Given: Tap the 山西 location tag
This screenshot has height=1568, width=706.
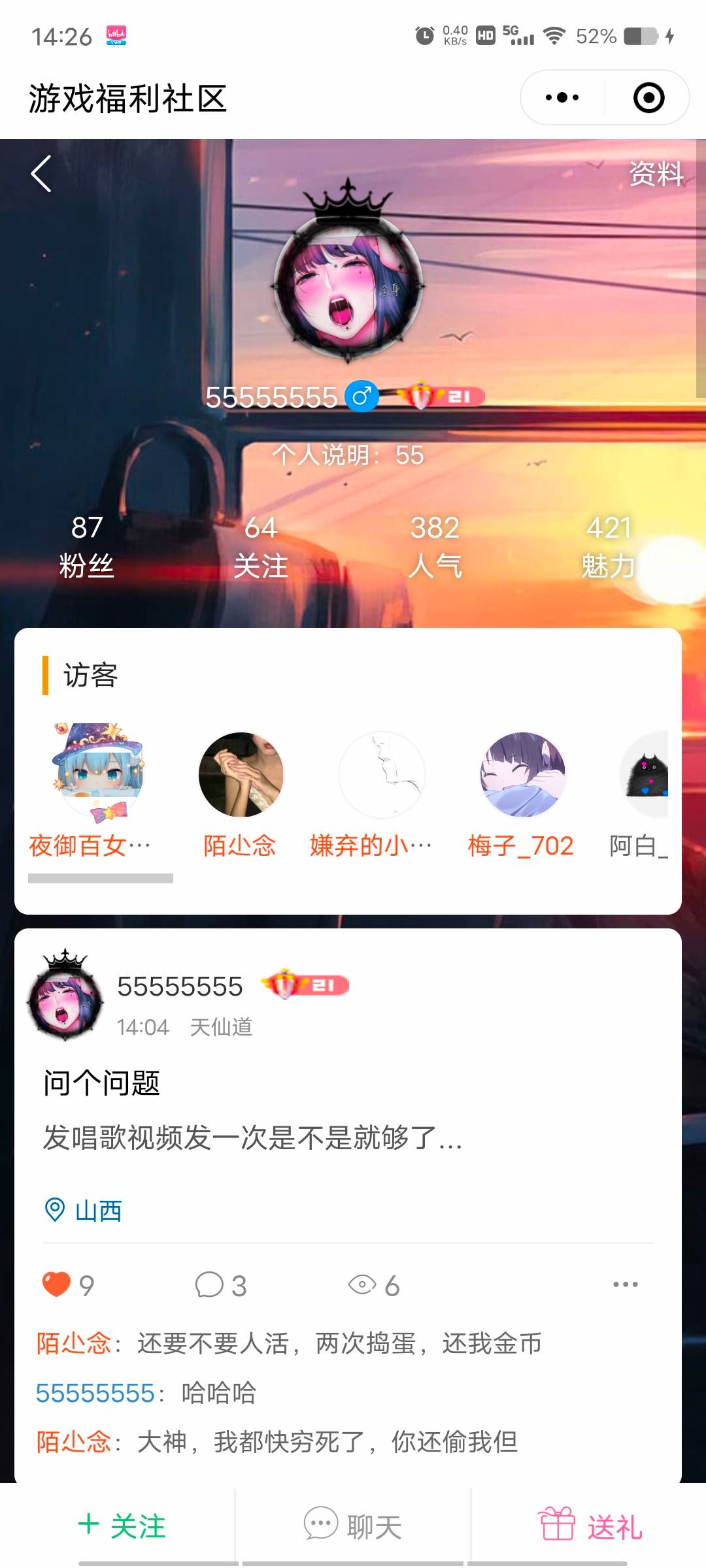Looking at the screenshot, I should tap(84, 1210).
